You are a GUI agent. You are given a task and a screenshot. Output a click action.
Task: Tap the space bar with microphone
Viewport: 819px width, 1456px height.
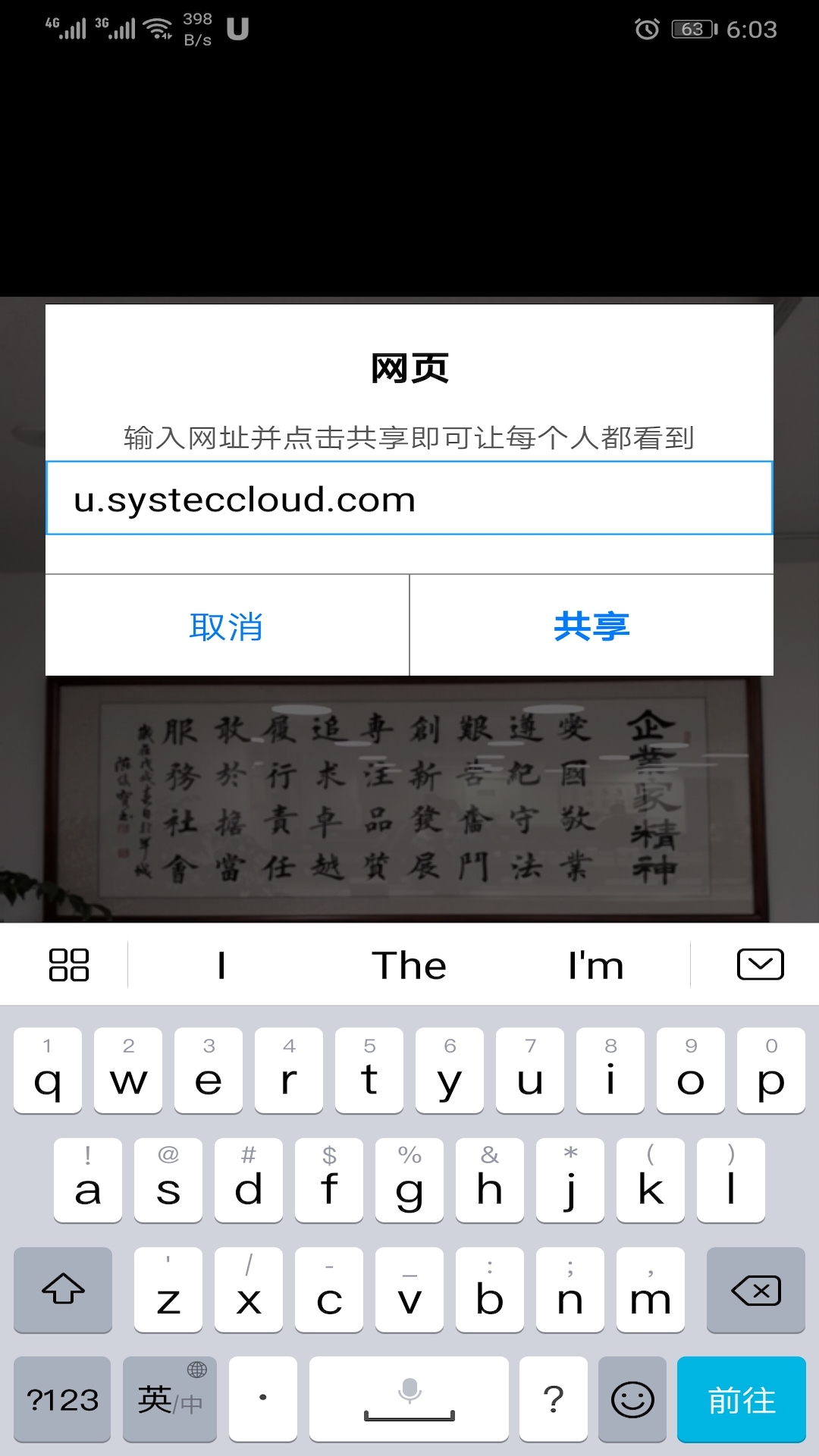pyautogui.click(x=409, y=1399)
